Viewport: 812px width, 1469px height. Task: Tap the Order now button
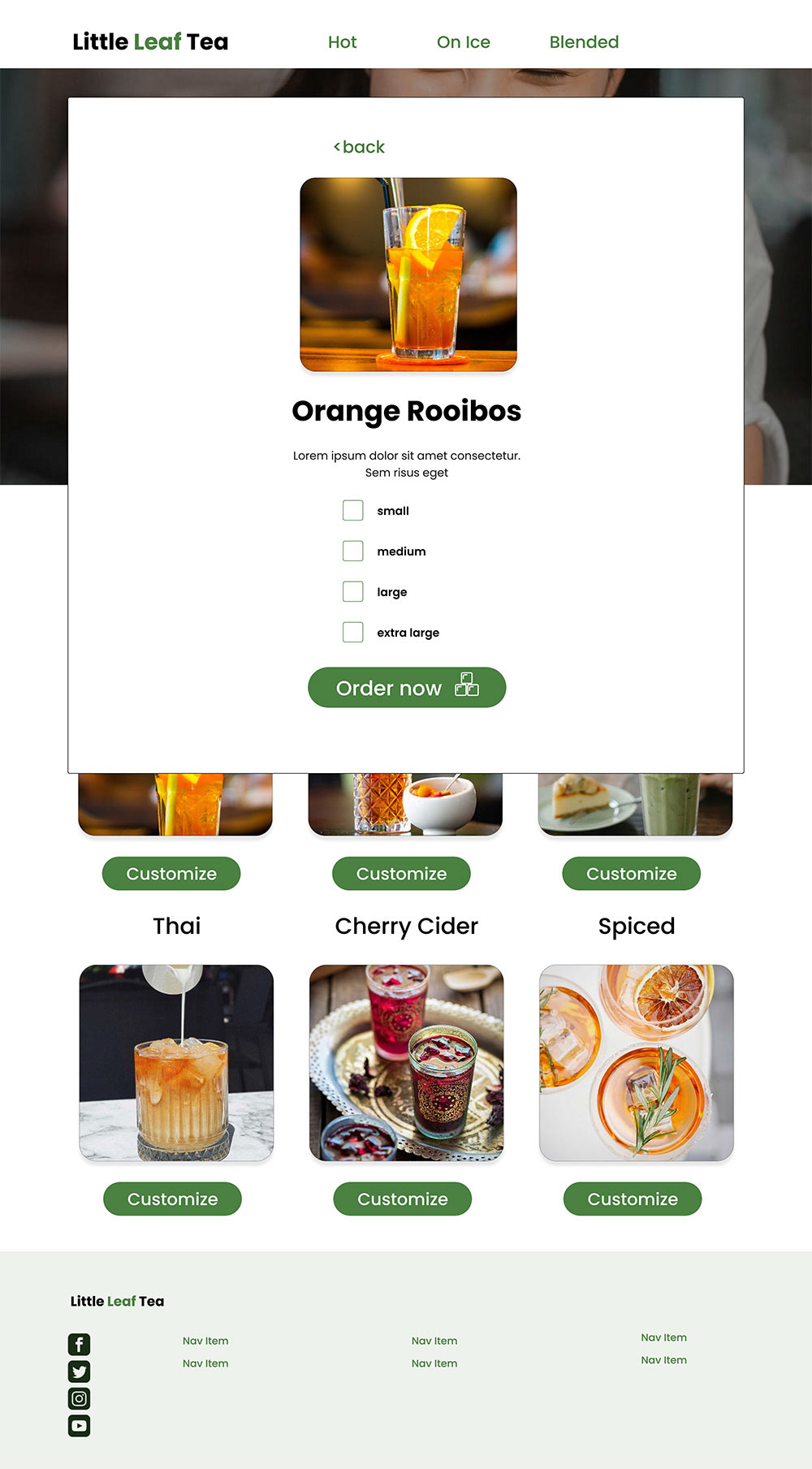click(x=407, y=688)
